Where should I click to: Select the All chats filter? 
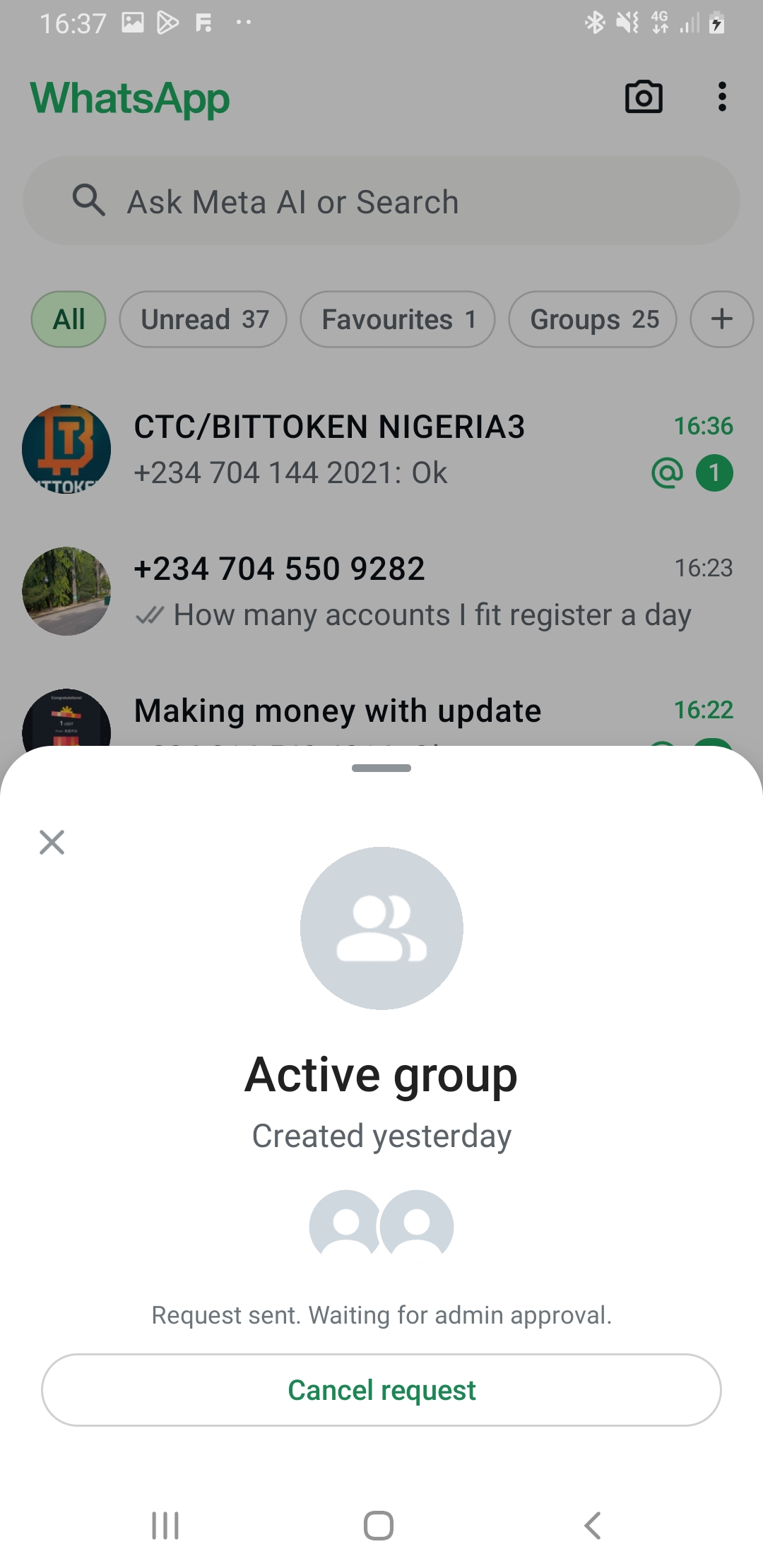coord(69,319)
